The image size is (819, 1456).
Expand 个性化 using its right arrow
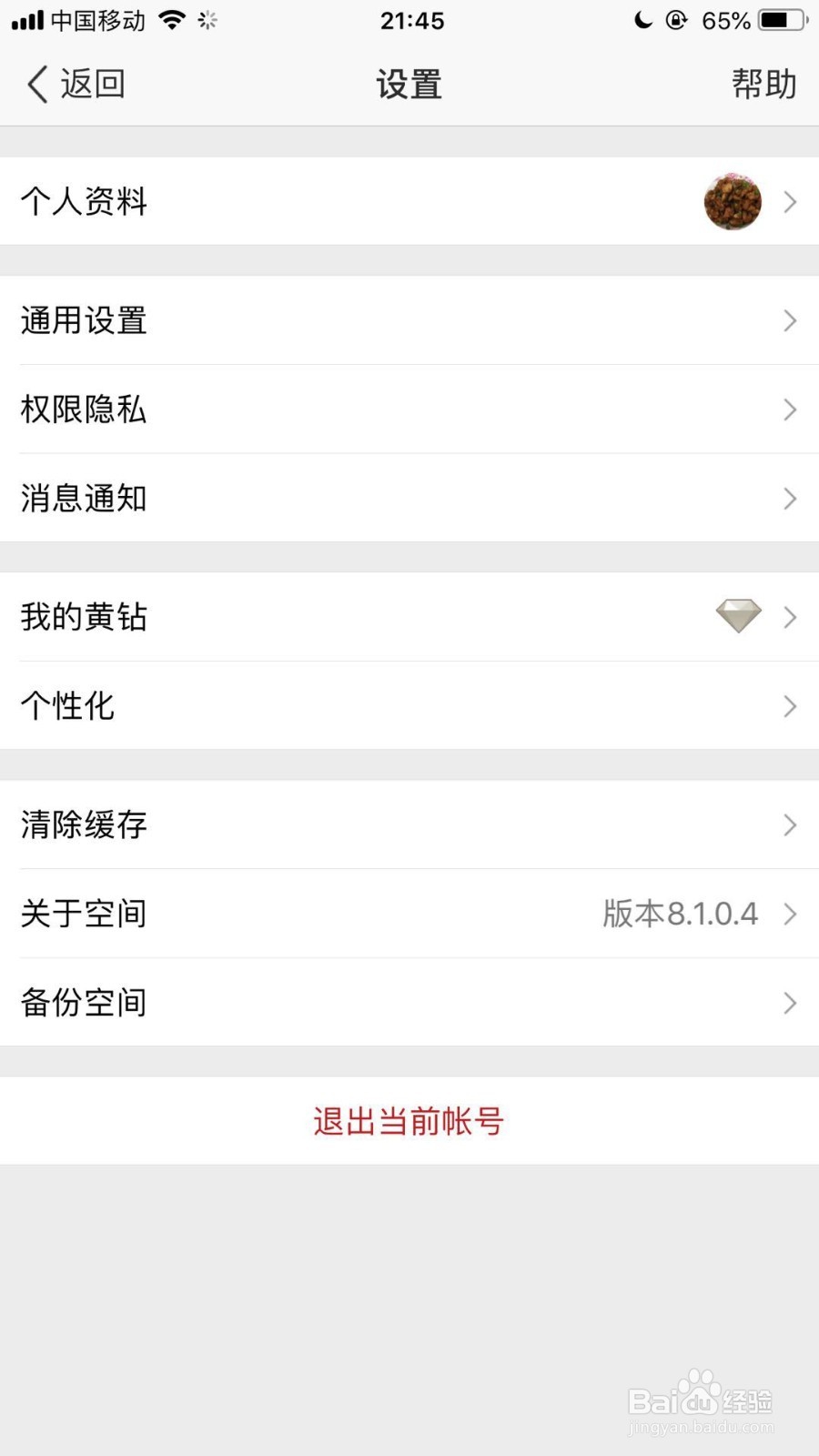tap(789, 706)
